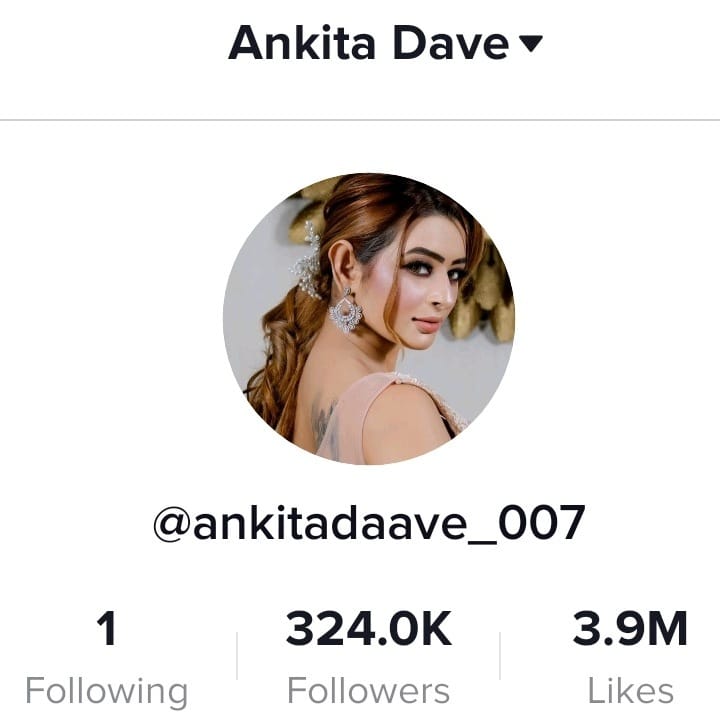Open the 324.0K Followers list

tap(368, 658)
